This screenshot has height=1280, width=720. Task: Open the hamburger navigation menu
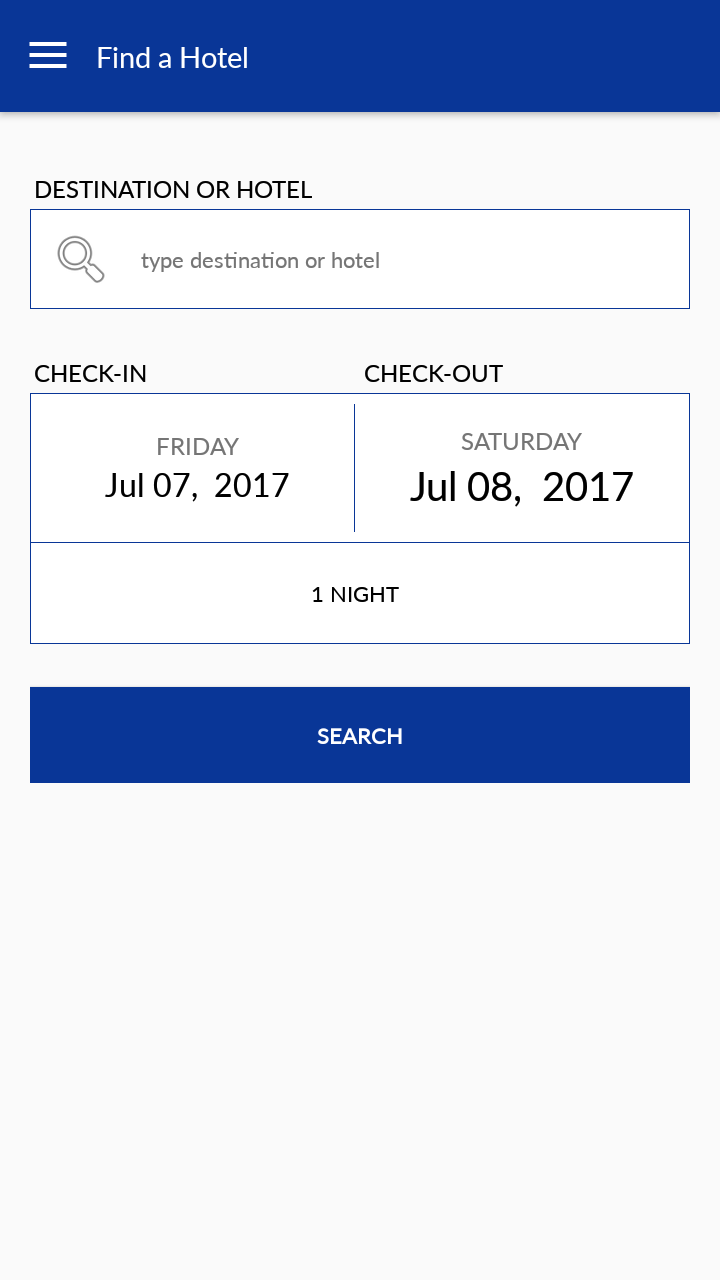[x=48, y=56]
